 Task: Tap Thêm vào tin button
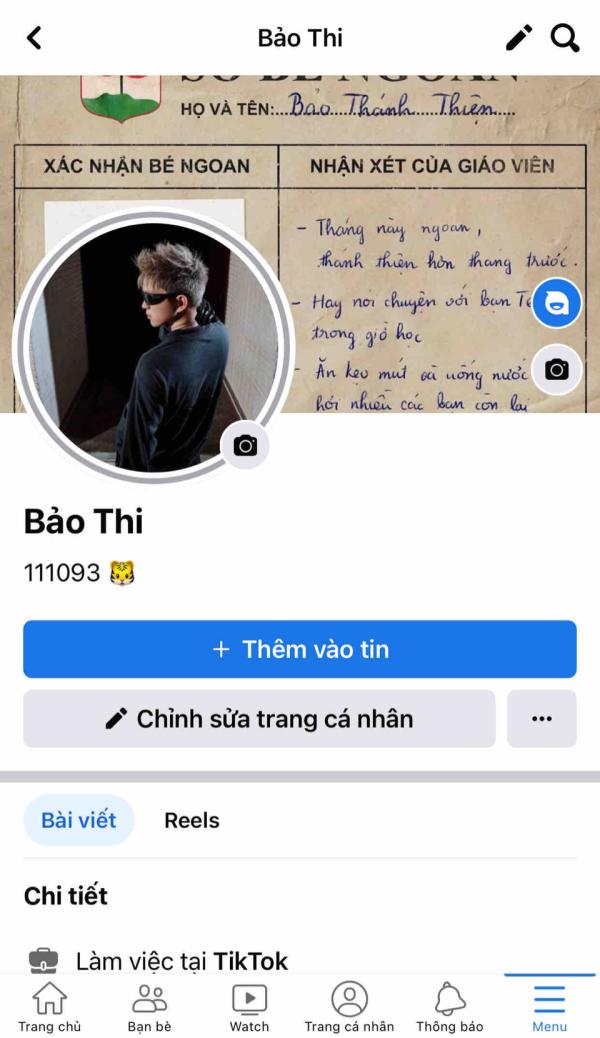pyautogui.click(x=300, y=649)
